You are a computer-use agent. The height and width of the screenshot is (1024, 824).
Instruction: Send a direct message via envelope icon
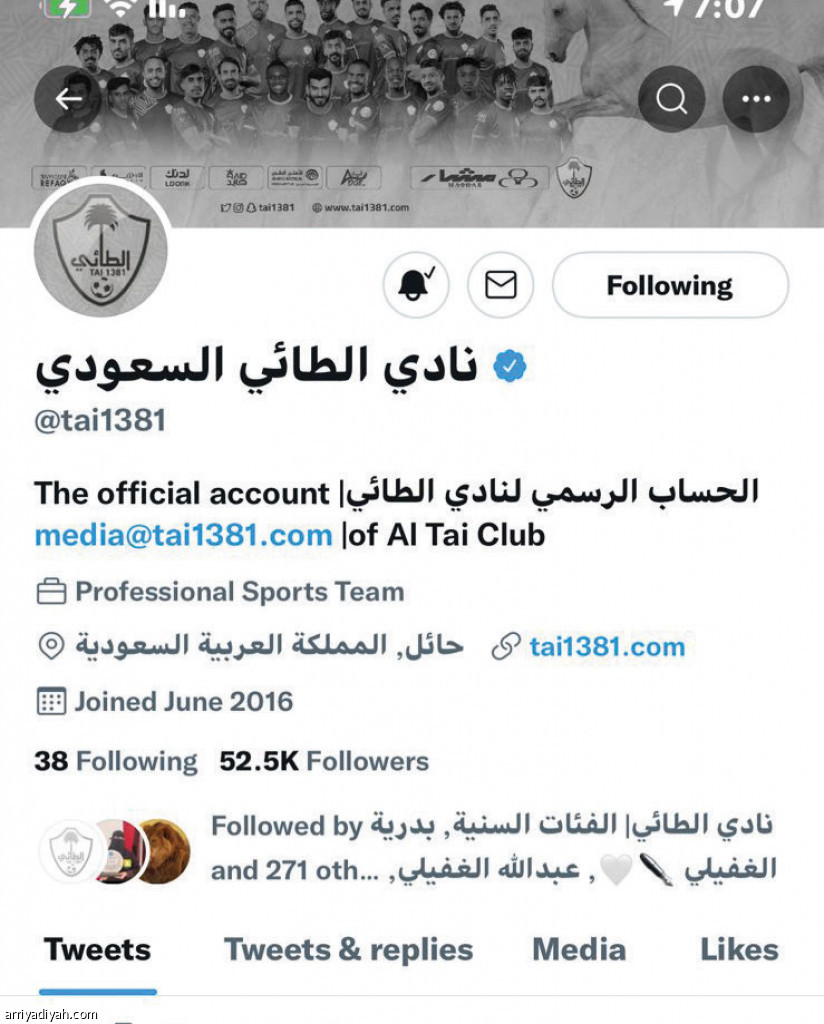501,285
